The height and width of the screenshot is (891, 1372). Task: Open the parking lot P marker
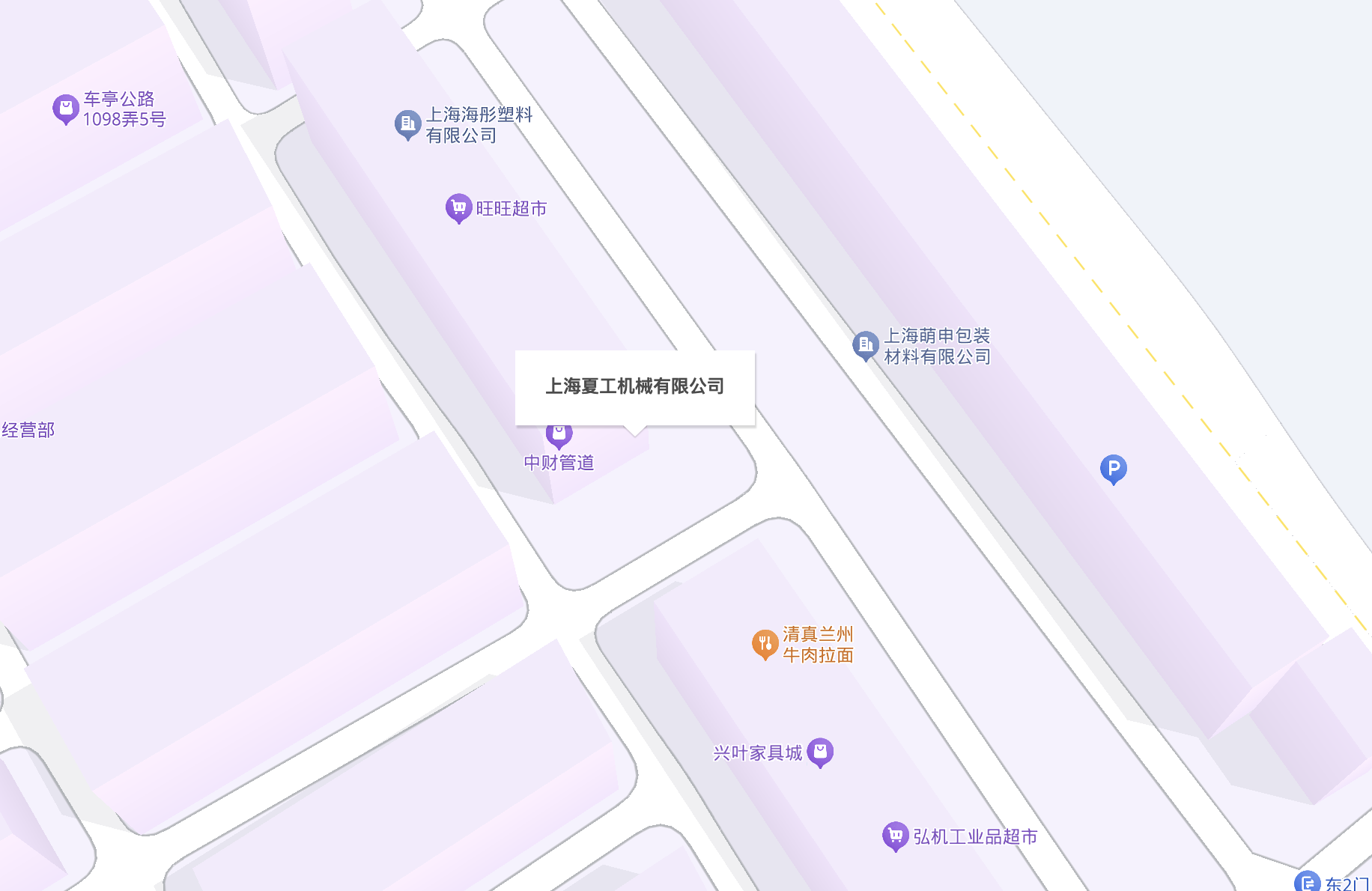coord(1113,469)
